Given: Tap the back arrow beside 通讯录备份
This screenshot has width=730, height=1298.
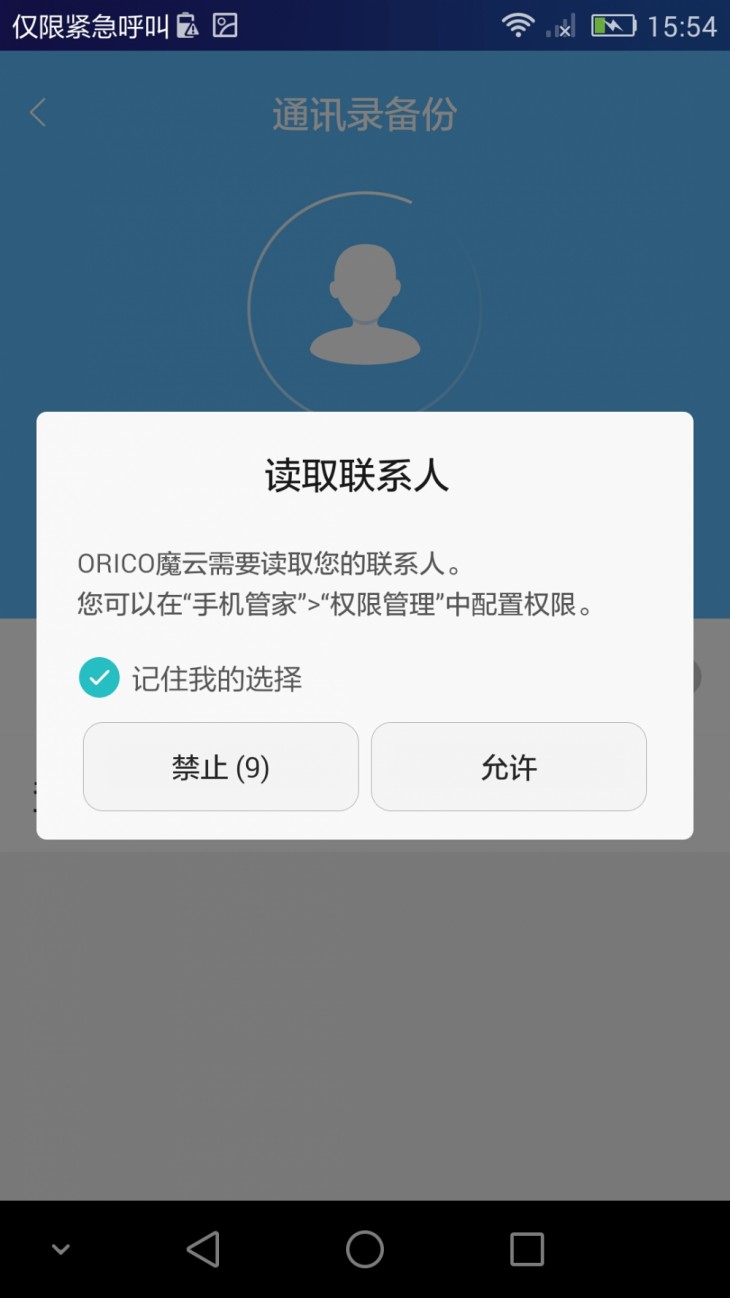Looking at the screenshot, I should coord(38,113).
